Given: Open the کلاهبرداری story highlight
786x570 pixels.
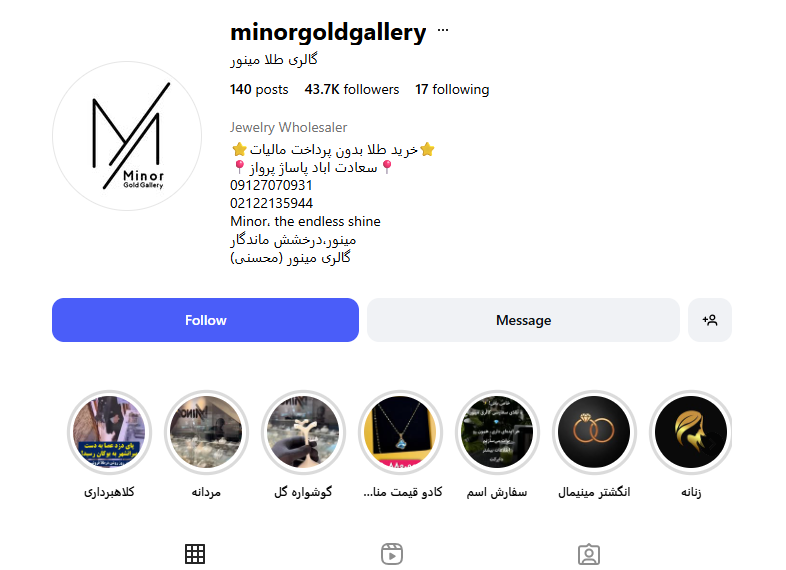Looking at the screenshot, I should pyautogui.click(x=109, y=433).
